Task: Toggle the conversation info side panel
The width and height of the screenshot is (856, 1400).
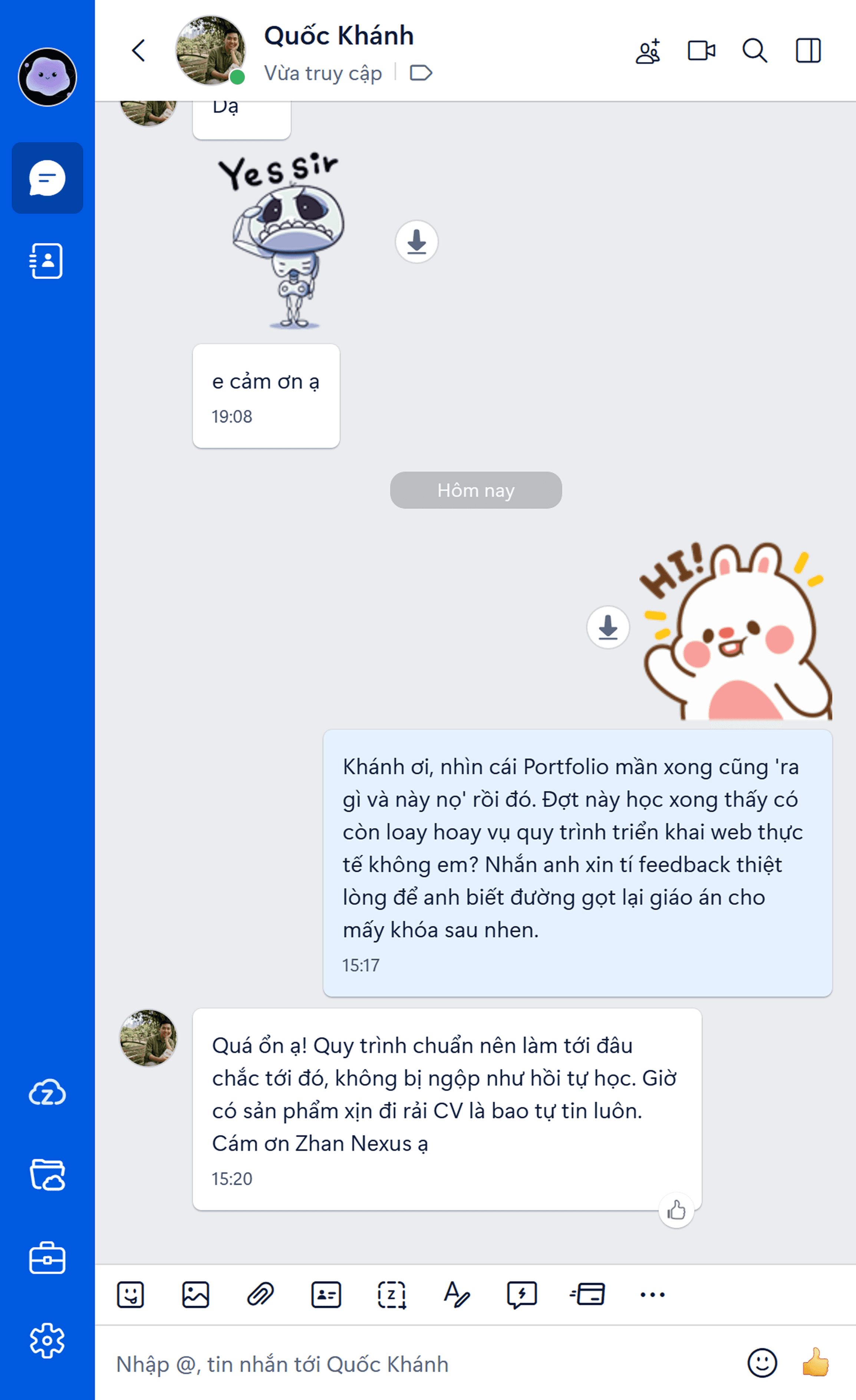Action: 808,50
